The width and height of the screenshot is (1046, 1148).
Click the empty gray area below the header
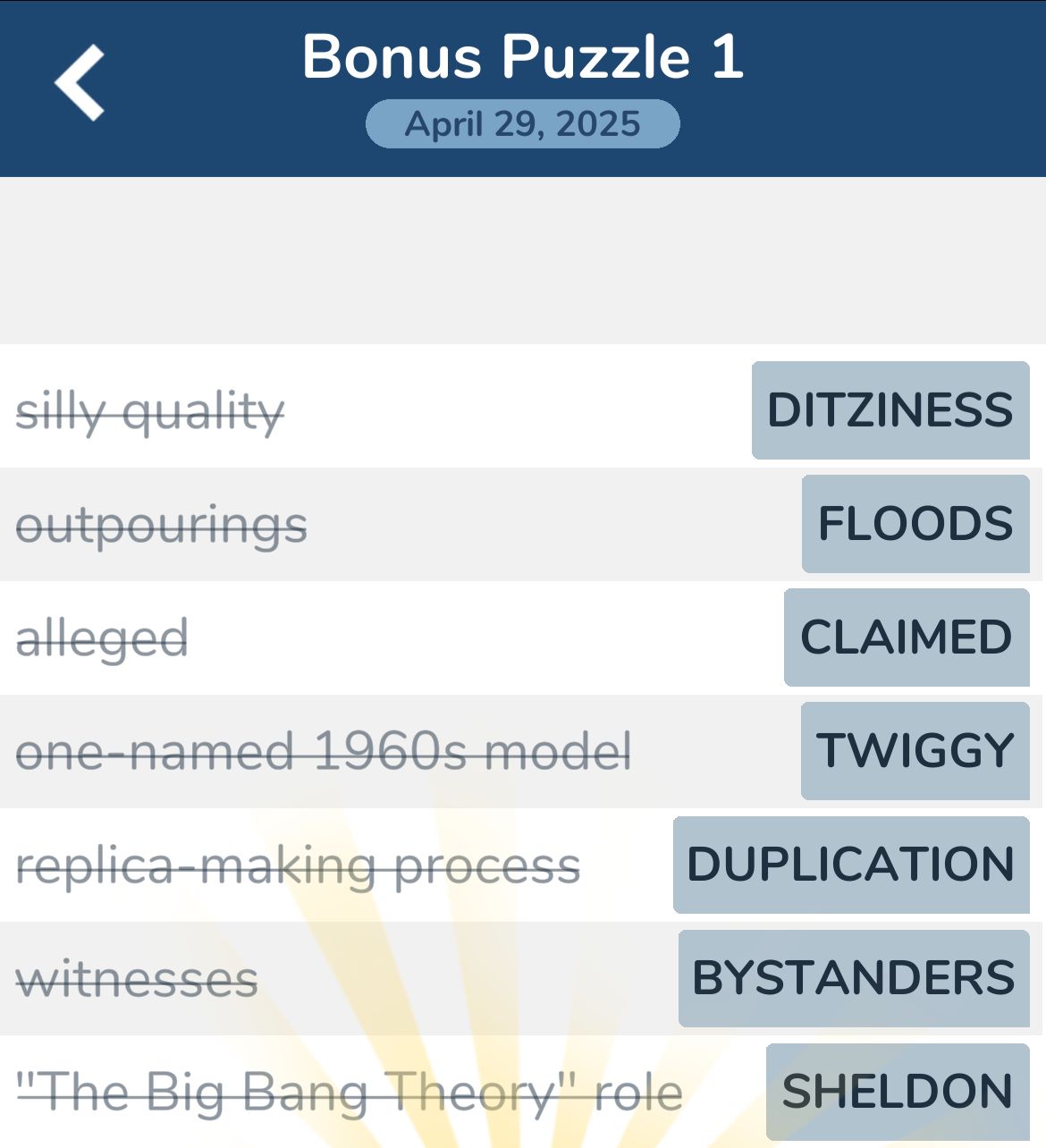[x=523, y=259]
